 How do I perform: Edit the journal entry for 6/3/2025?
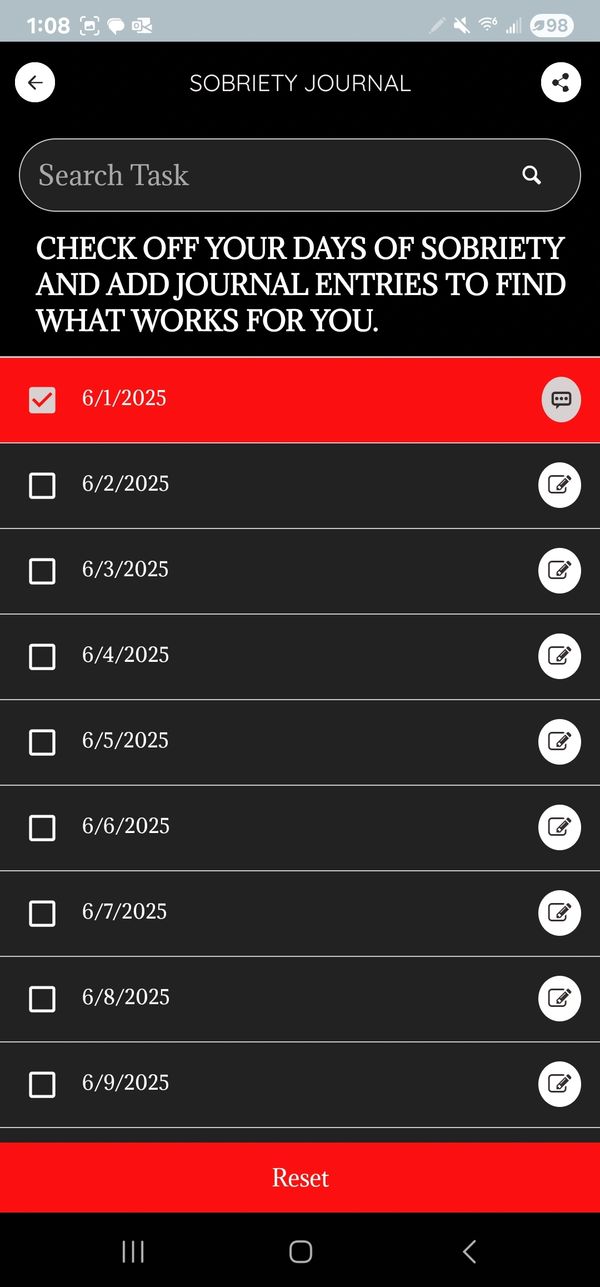click(560, 571)
